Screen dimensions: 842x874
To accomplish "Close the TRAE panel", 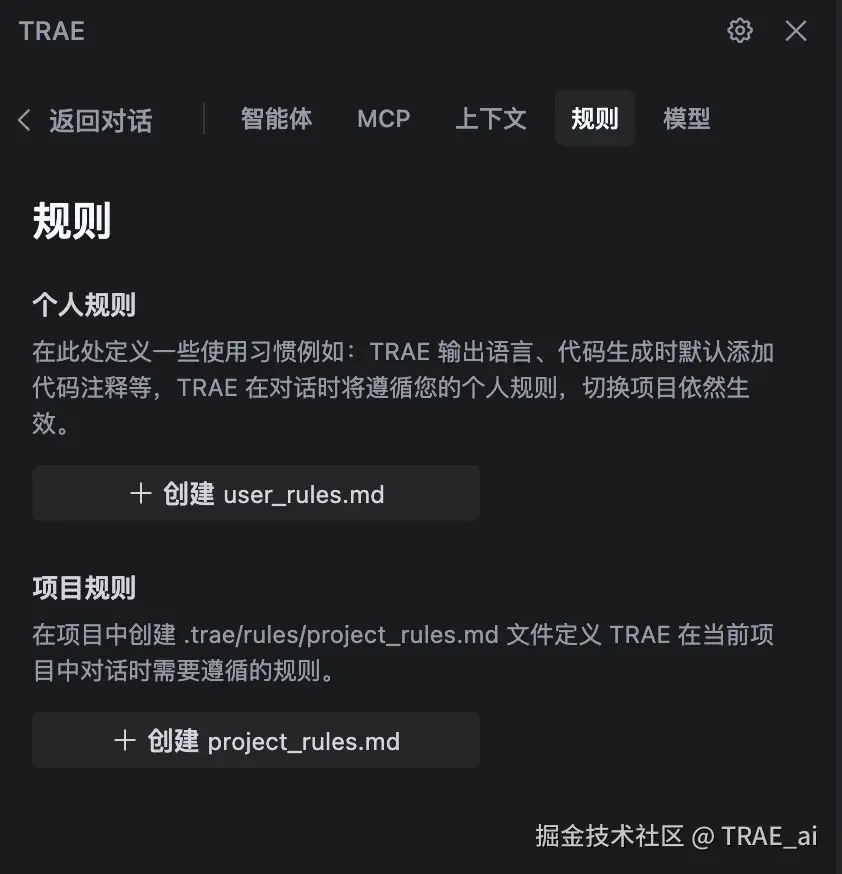I will [796, 31].
